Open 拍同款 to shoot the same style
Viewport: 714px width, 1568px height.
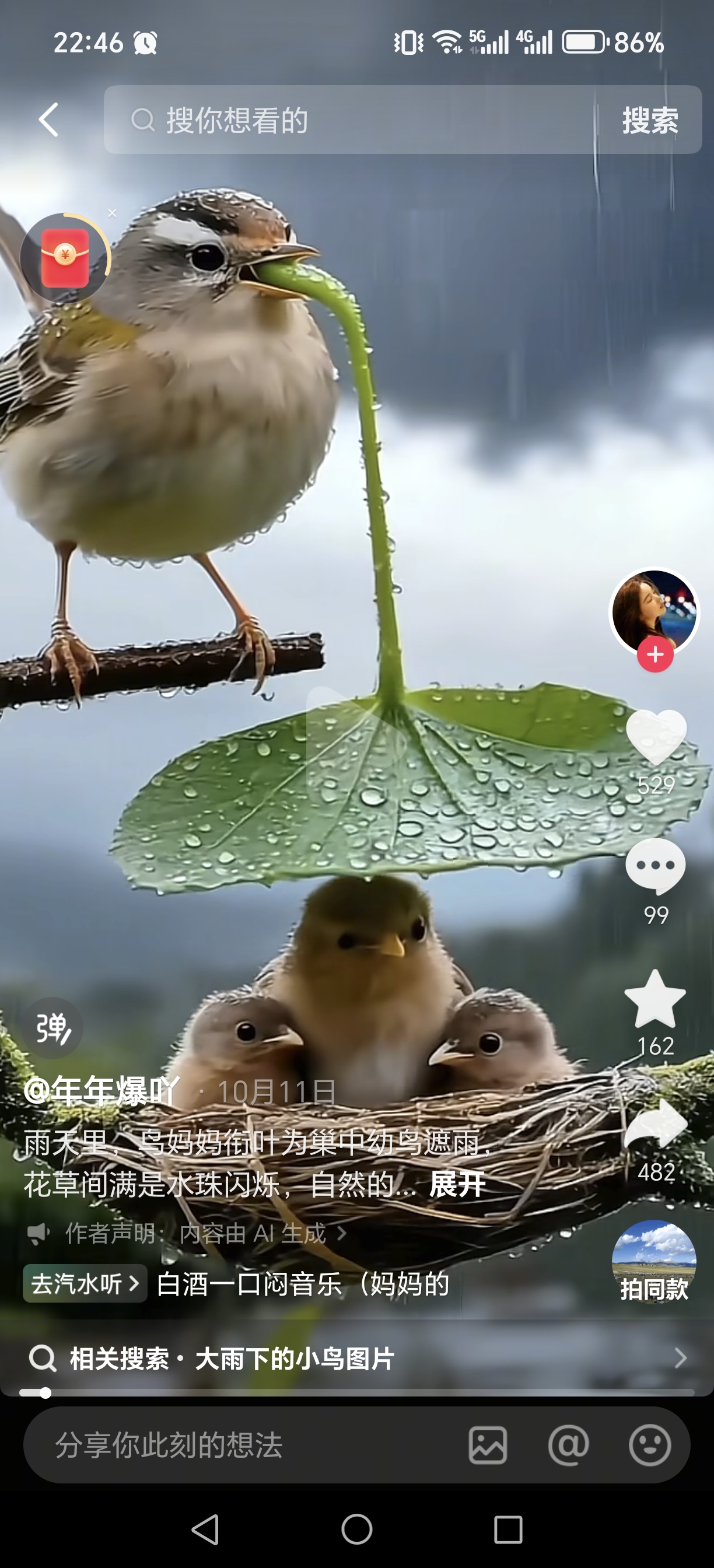(x=654, y=1262)
